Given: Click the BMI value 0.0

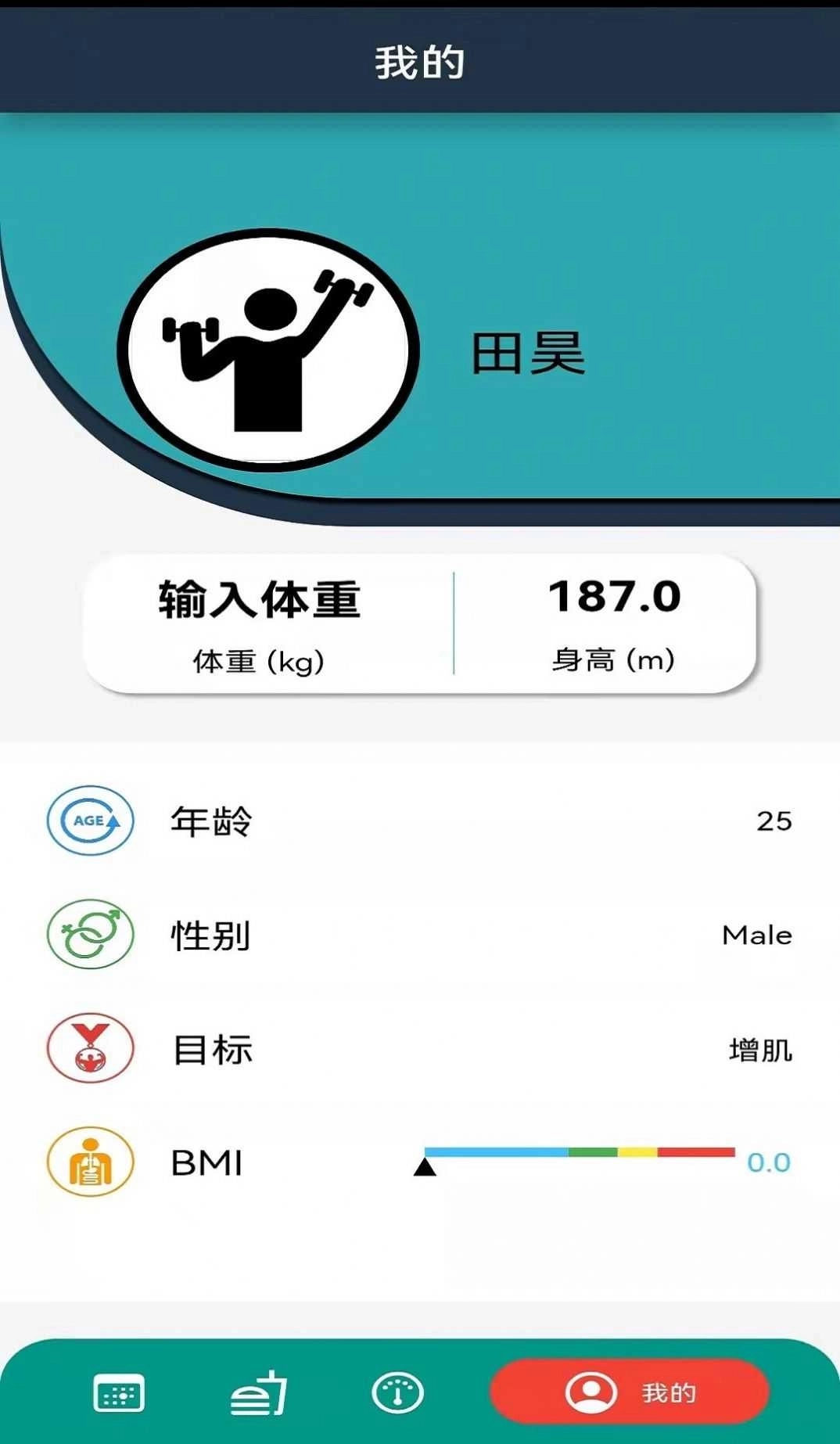Looking at the screenshot, I should click(770, 1164).
